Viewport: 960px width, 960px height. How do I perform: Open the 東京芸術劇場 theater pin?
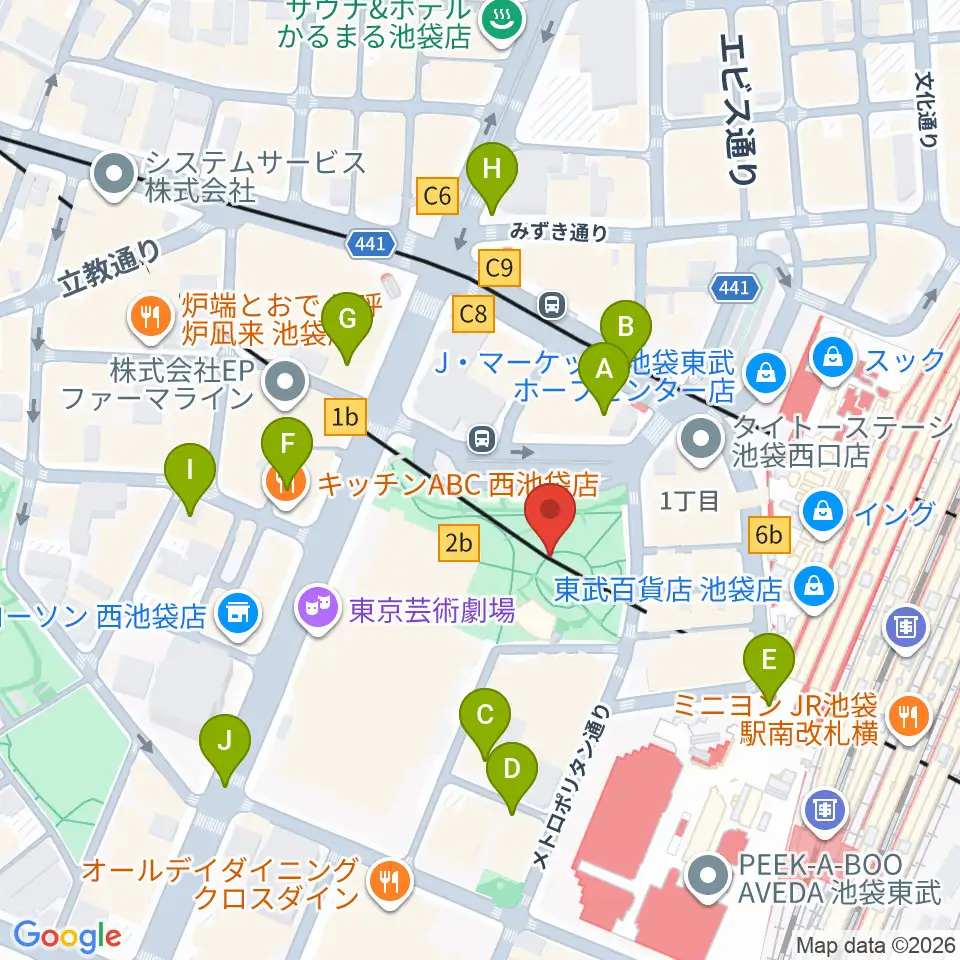(318, 608)
